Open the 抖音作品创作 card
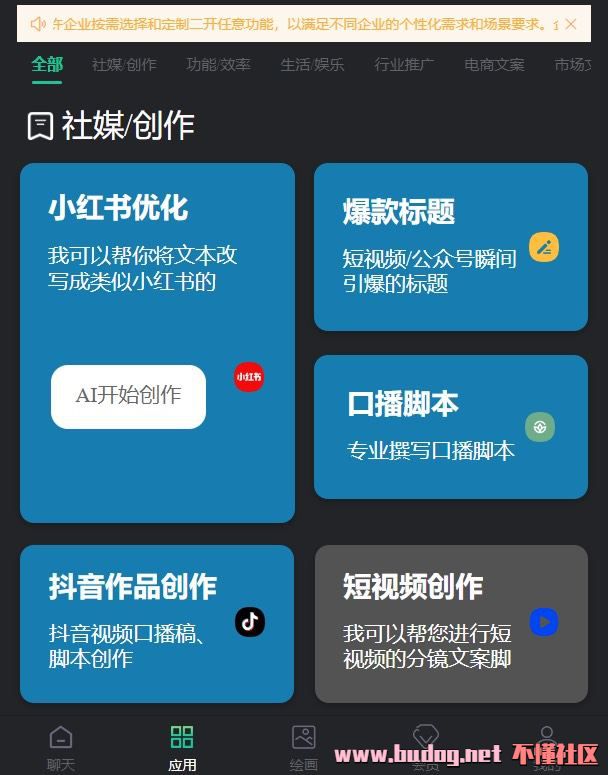608x775 pixels. pos(157,623)
